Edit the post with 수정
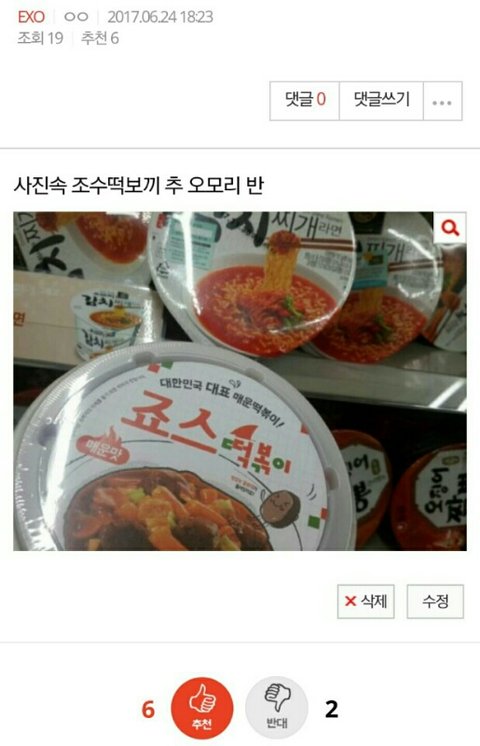This screenshot has height=746, width=480. coord(435,601)
